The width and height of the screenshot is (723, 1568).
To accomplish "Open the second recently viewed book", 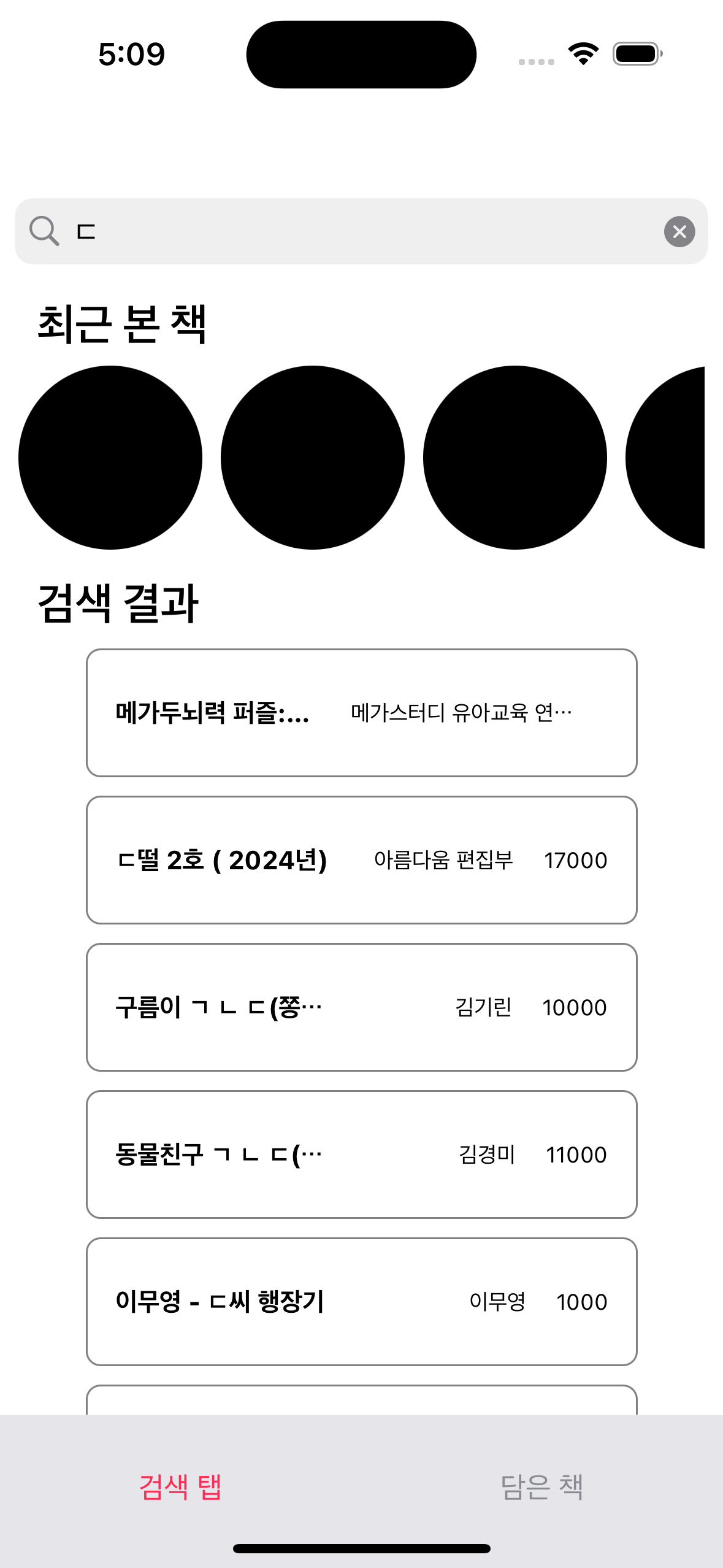I will click(313, 458).
